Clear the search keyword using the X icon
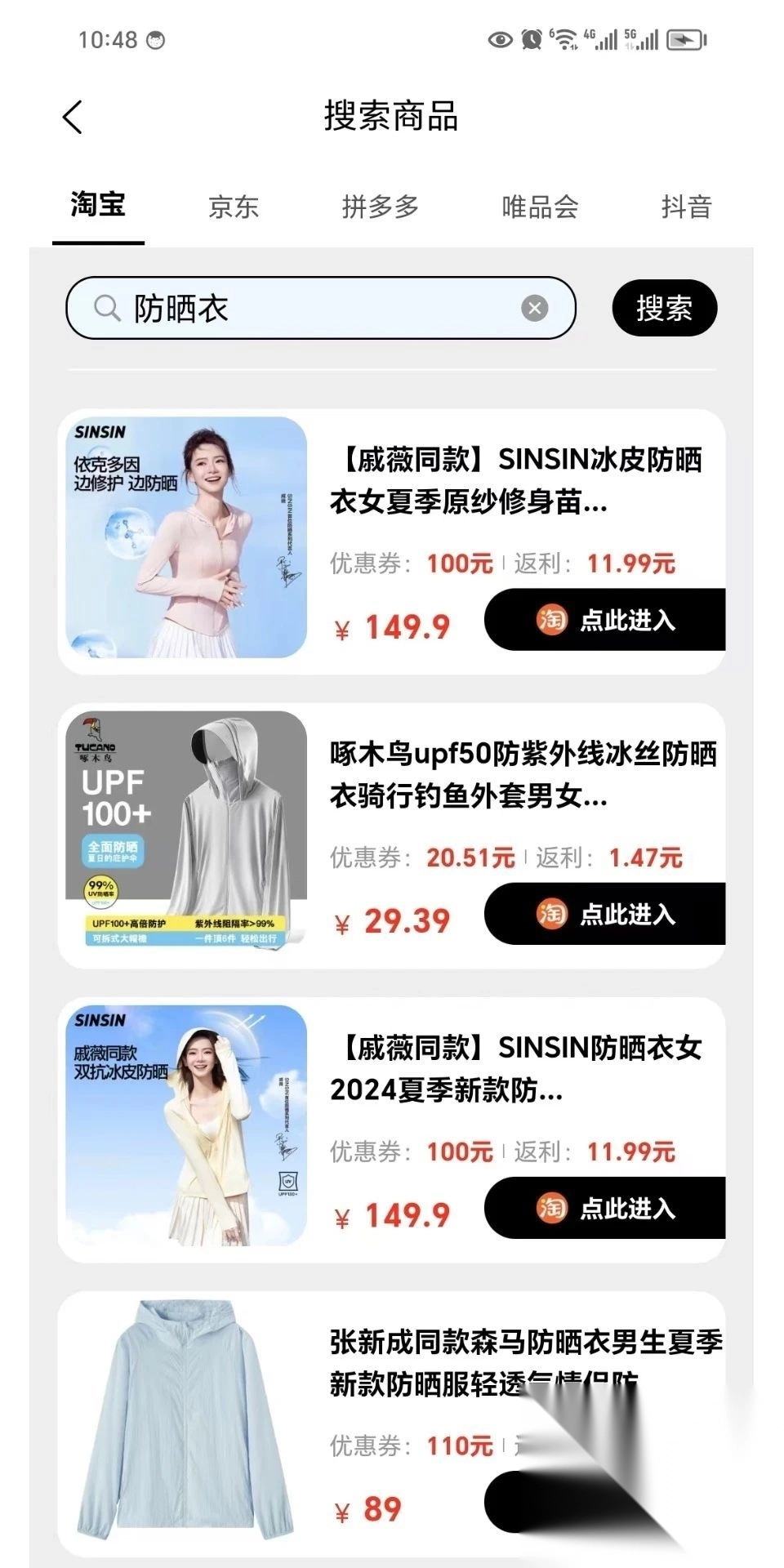784x1568 pixels. (533, 307)
